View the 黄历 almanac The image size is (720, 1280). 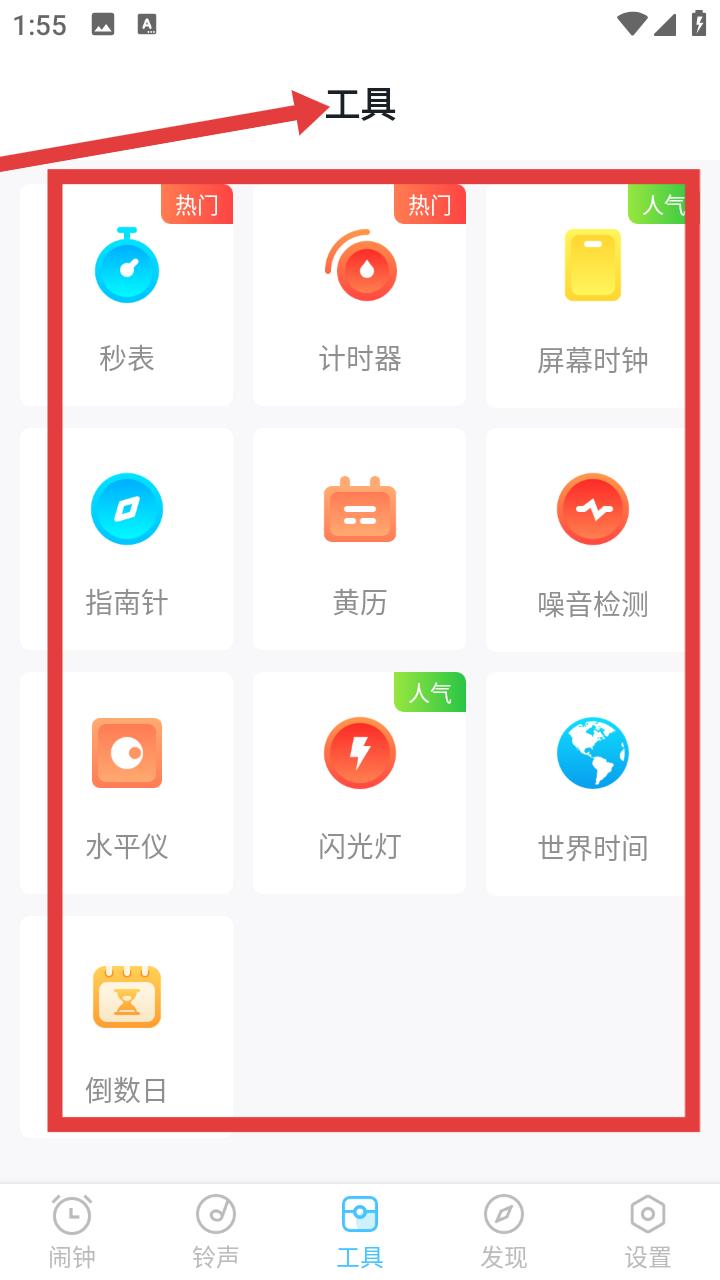[x=360, y=540]
